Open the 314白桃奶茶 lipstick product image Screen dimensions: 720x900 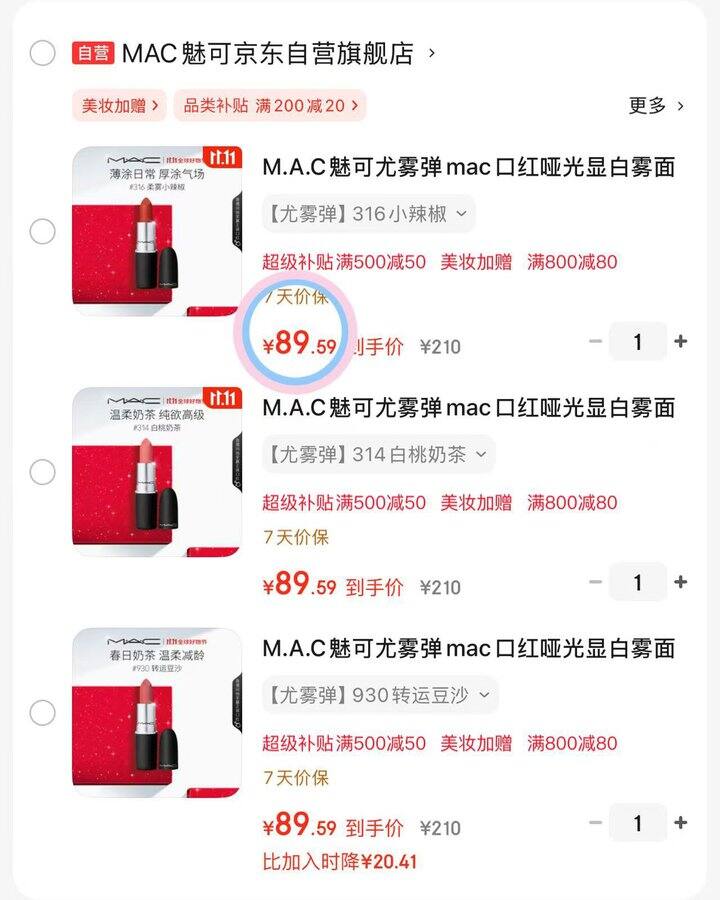pyautogui.click(x=156, y=471)
